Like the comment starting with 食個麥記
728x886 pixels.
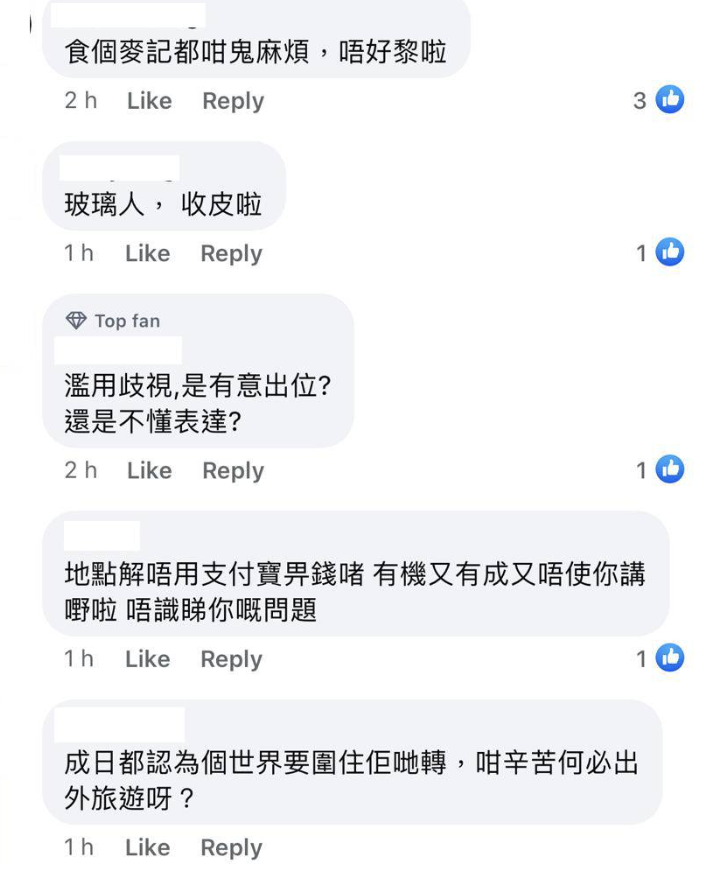coord(149,101)
